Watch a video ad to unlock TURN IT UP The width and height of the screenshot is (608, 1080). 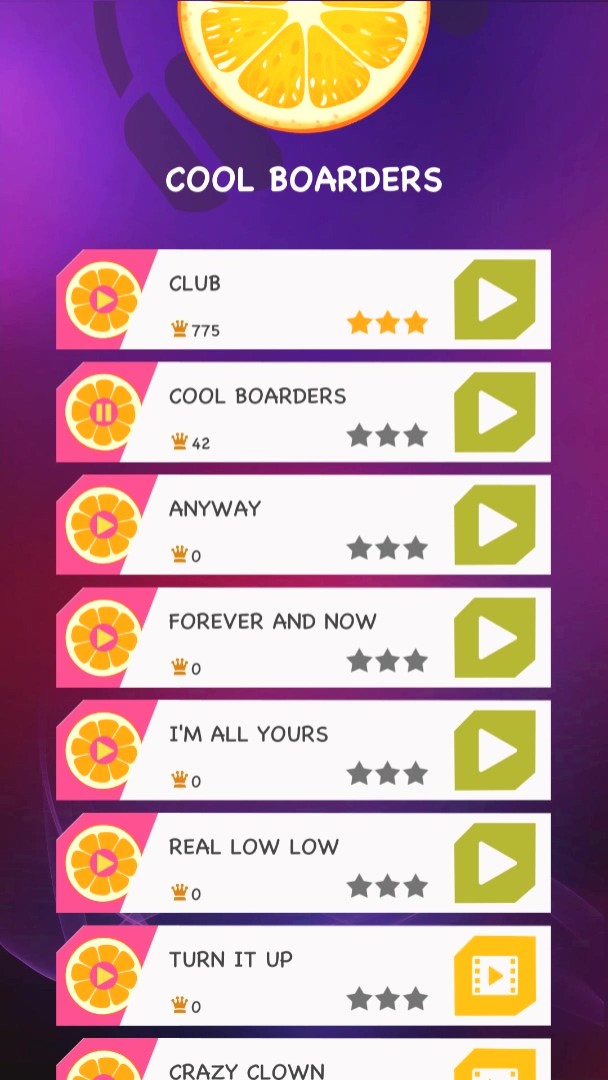(x=495, y=975)
